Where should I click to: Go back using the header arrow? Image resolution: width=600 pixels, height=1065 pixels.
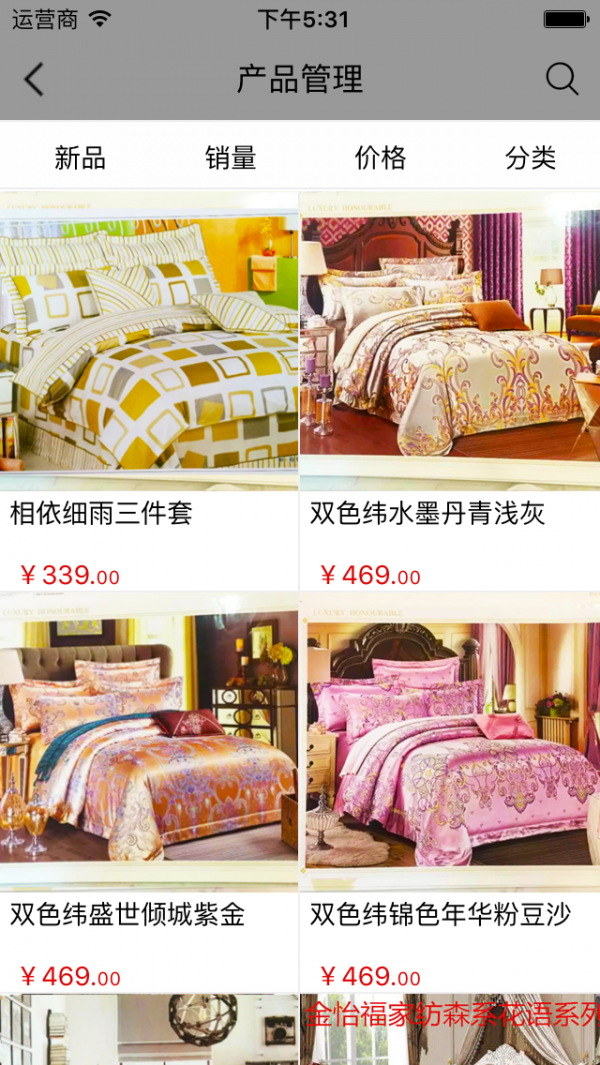pyautogui.click(x=34, y=80)
